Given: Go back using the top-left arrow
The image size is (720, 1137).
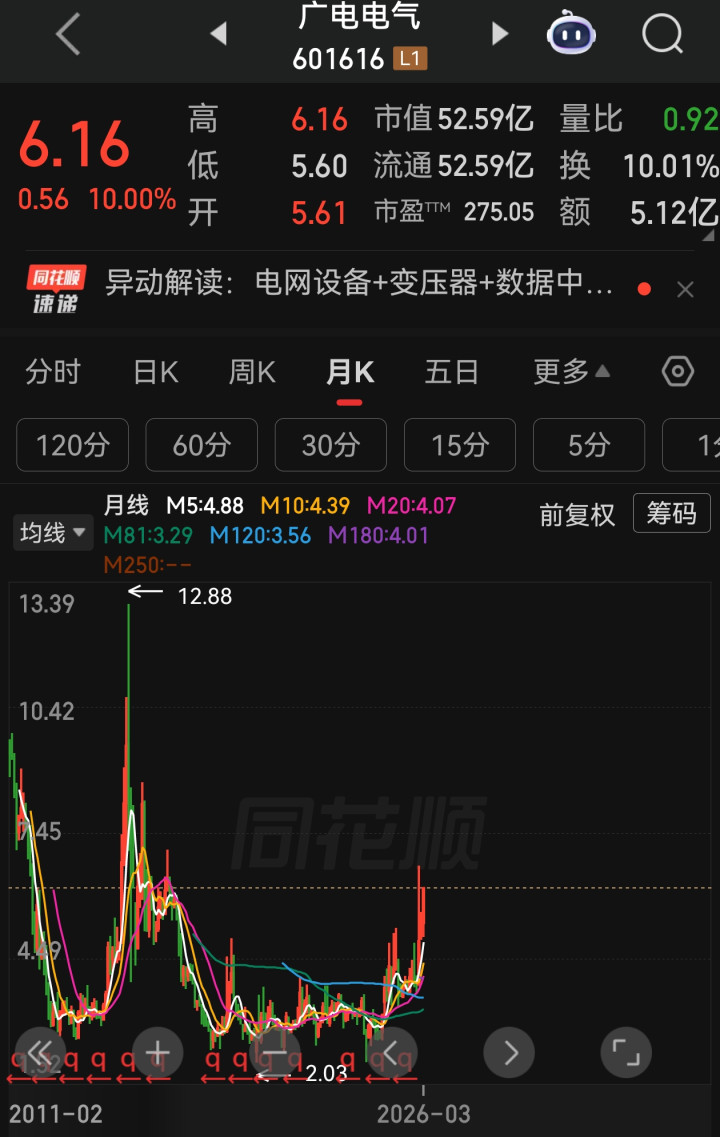Looking at the screenshot, I should click(68, 34).
